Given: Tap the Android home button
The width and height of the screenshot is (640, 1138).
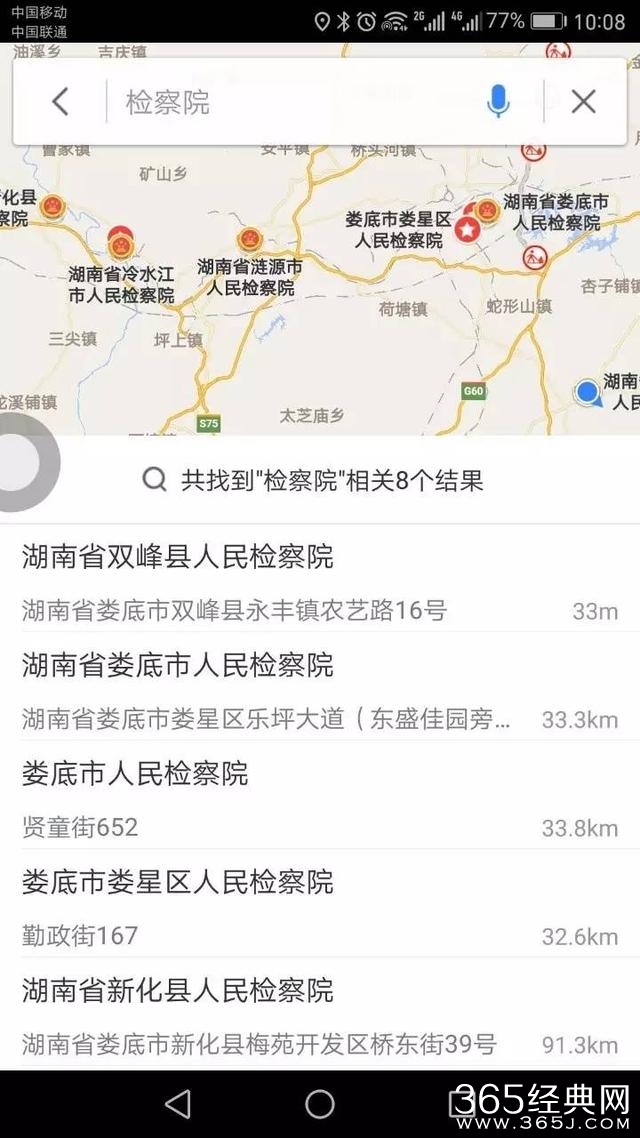Looking at the screenshot, I should [x=320, y=1103].
